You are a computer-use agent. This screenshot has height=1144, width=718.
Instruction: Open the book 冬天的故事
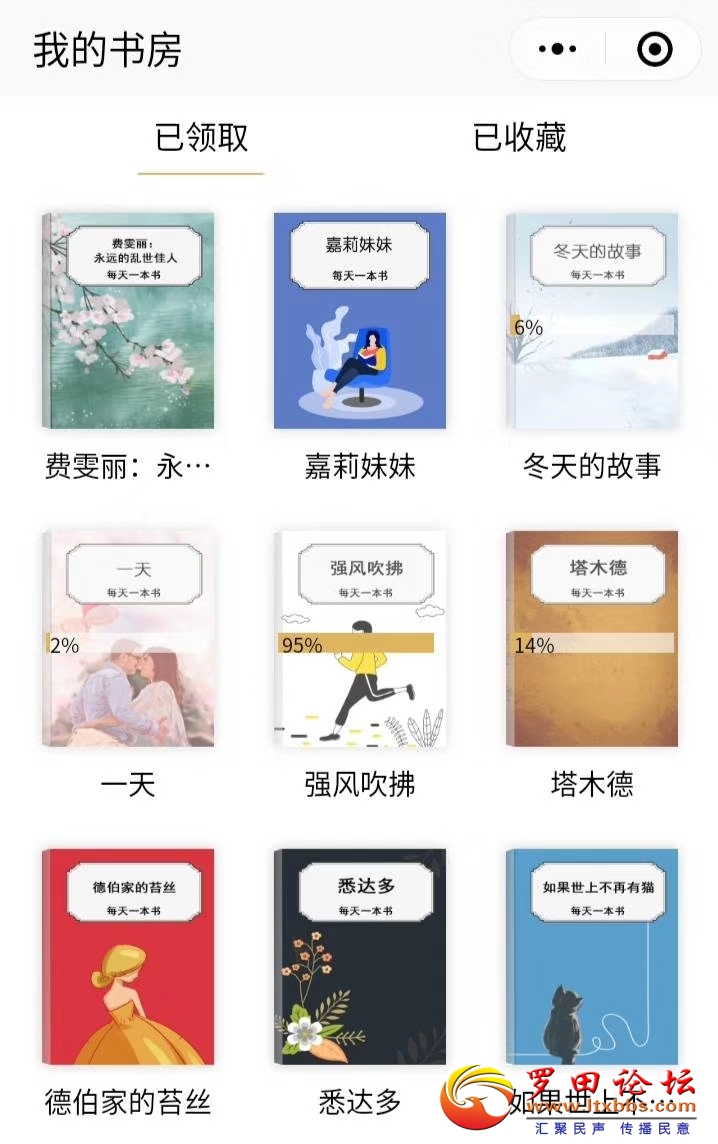[x=592, y=321]
